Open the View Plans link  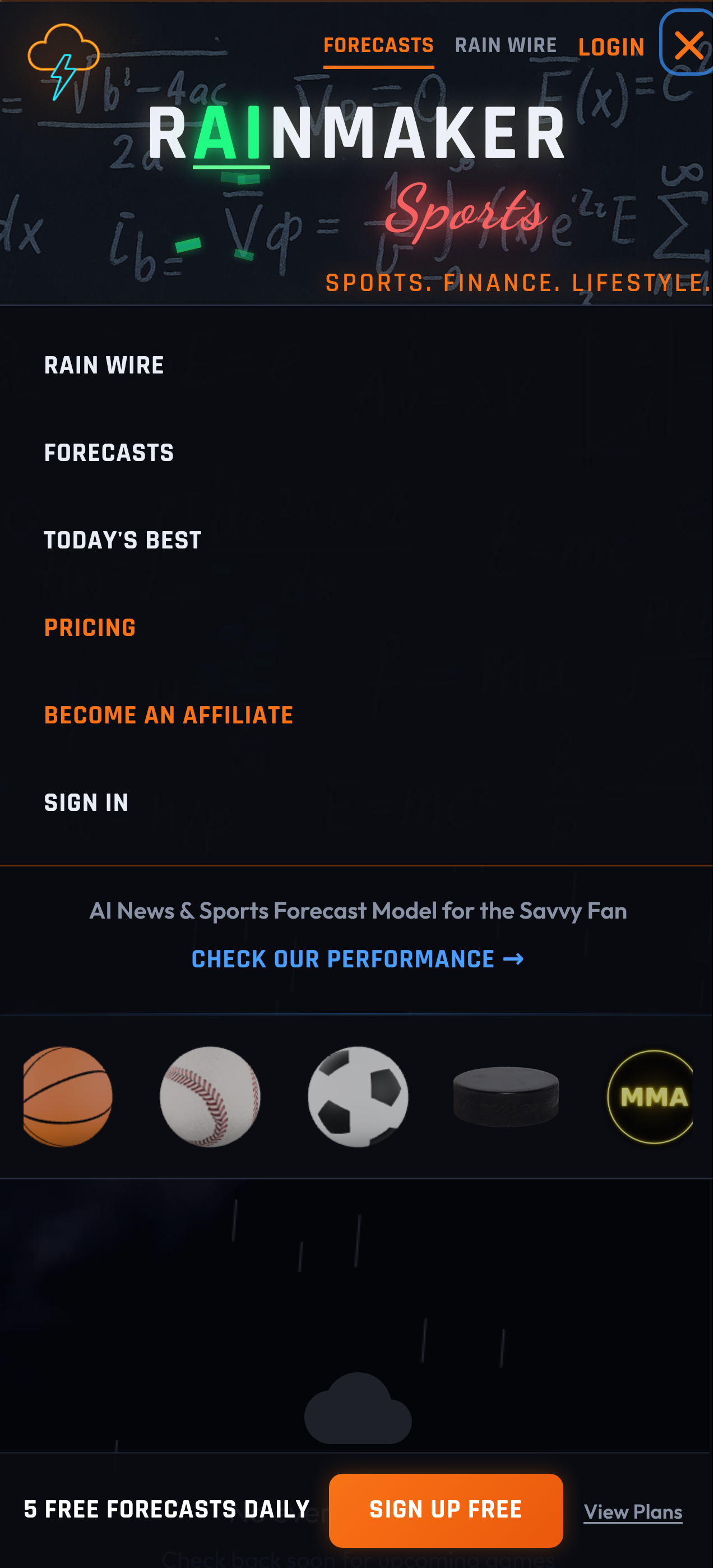pyautogui.click(x=632, y=1512)
